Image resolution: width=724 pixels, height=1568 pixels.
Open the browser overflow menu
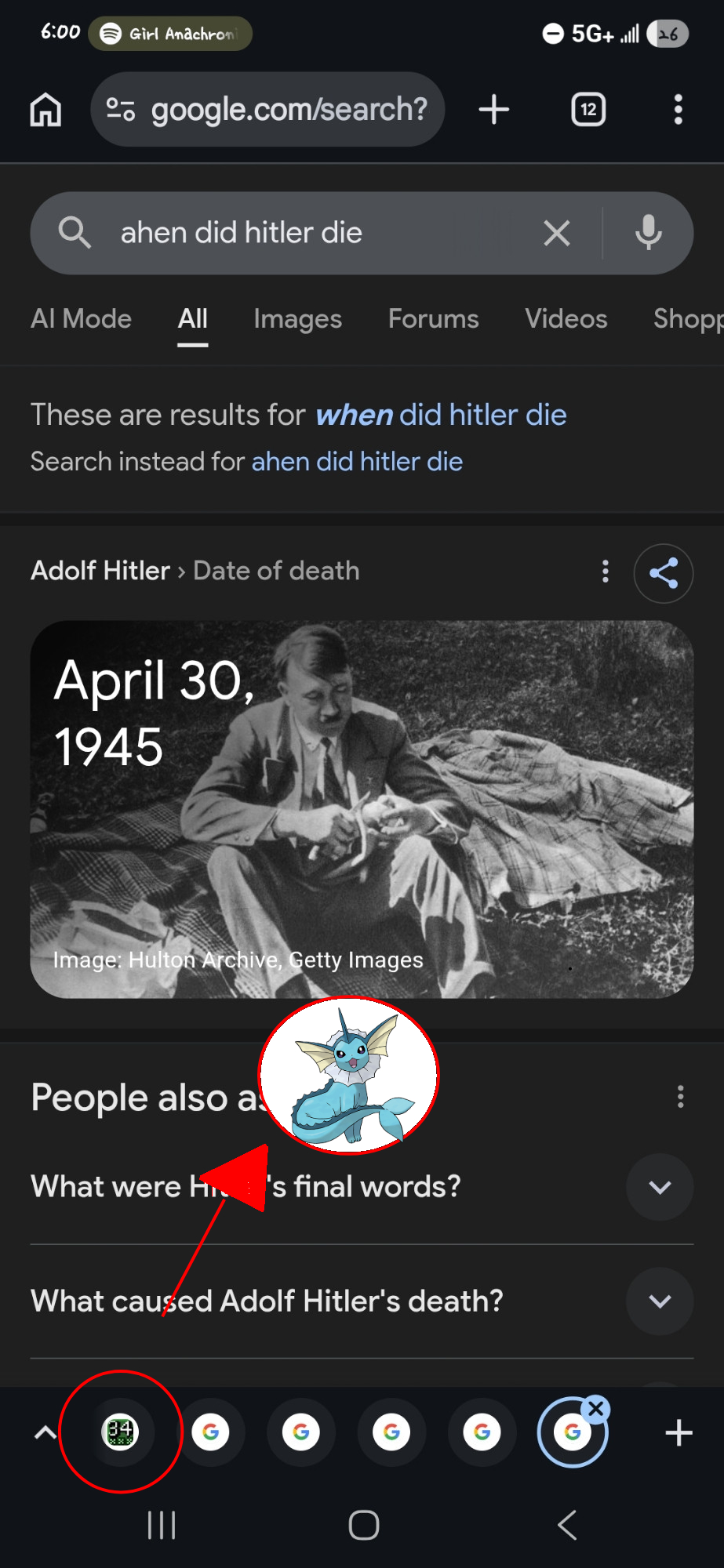tap(679, 110)
